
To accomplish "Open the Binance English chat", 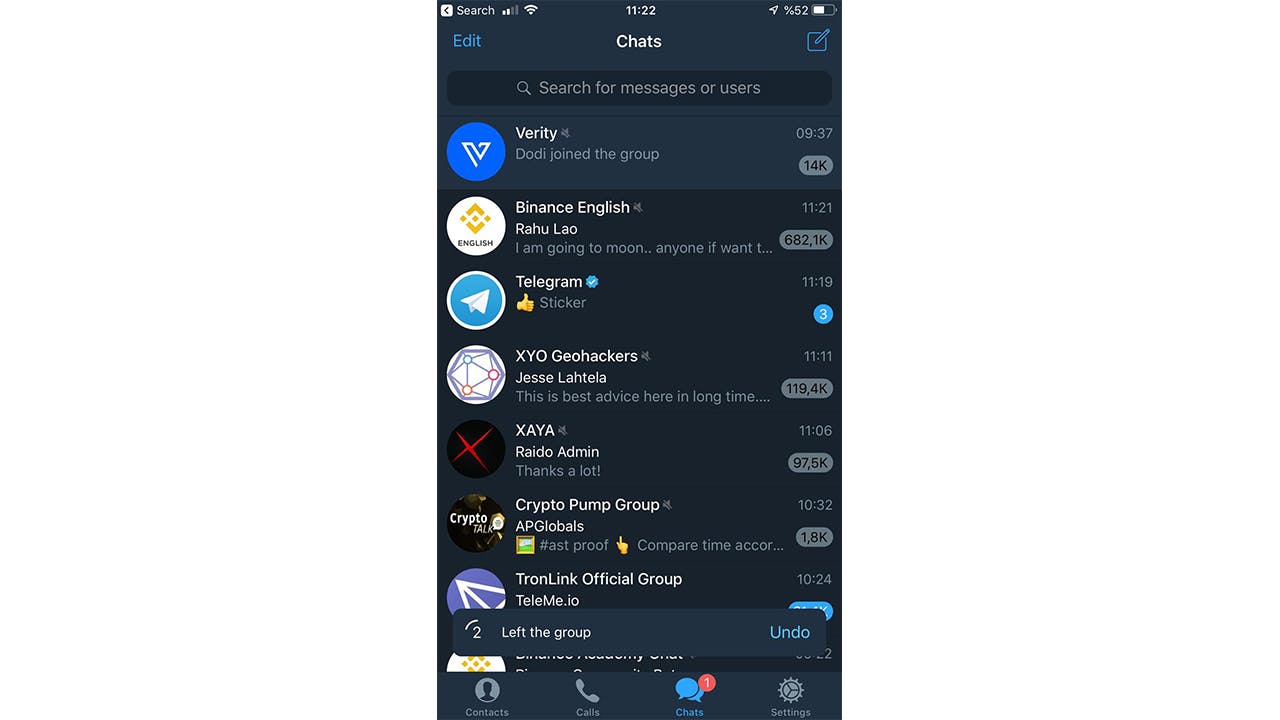I will pyautogui.click(x=639, y=227).
